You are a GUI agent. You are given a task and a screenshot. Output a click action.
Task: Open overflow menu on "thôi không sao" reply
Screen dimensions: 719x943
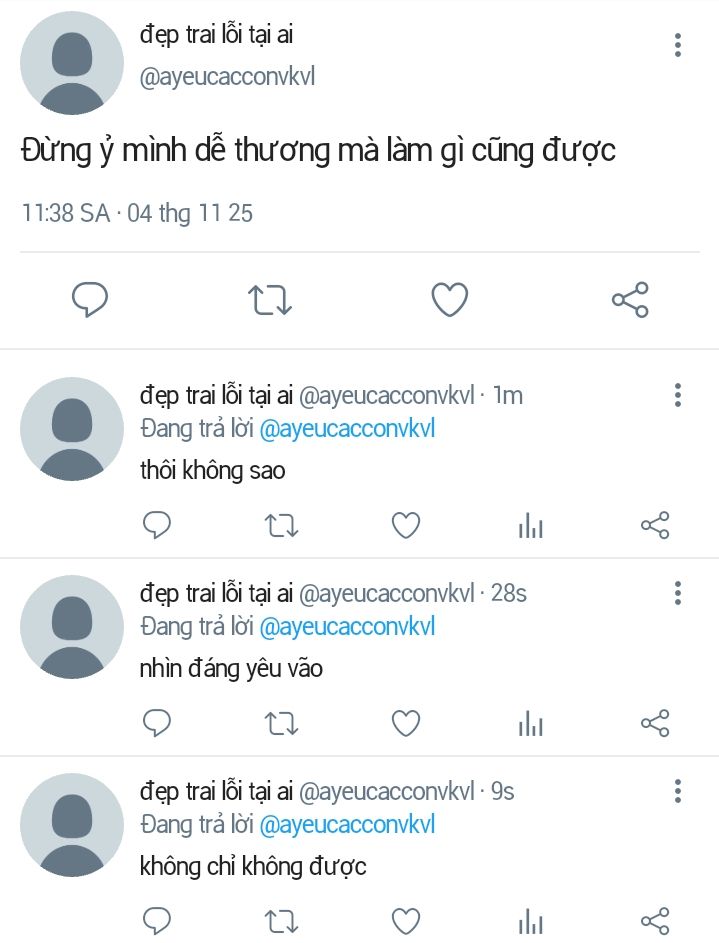pyautogui.click(x=678, y=395)
